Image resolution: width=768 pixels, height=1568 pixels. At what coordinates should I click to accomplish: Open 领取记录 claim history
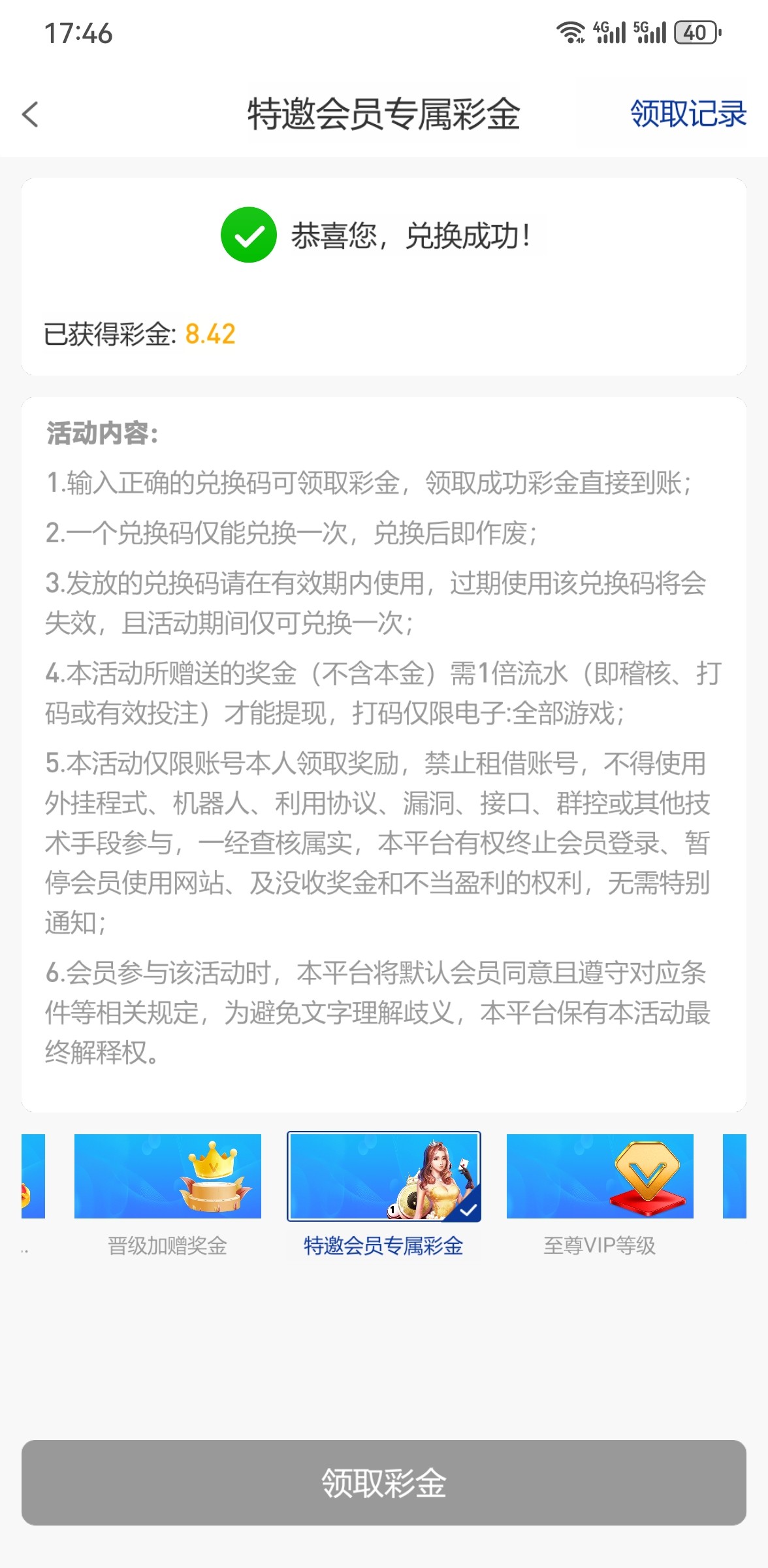coord(688,114)
